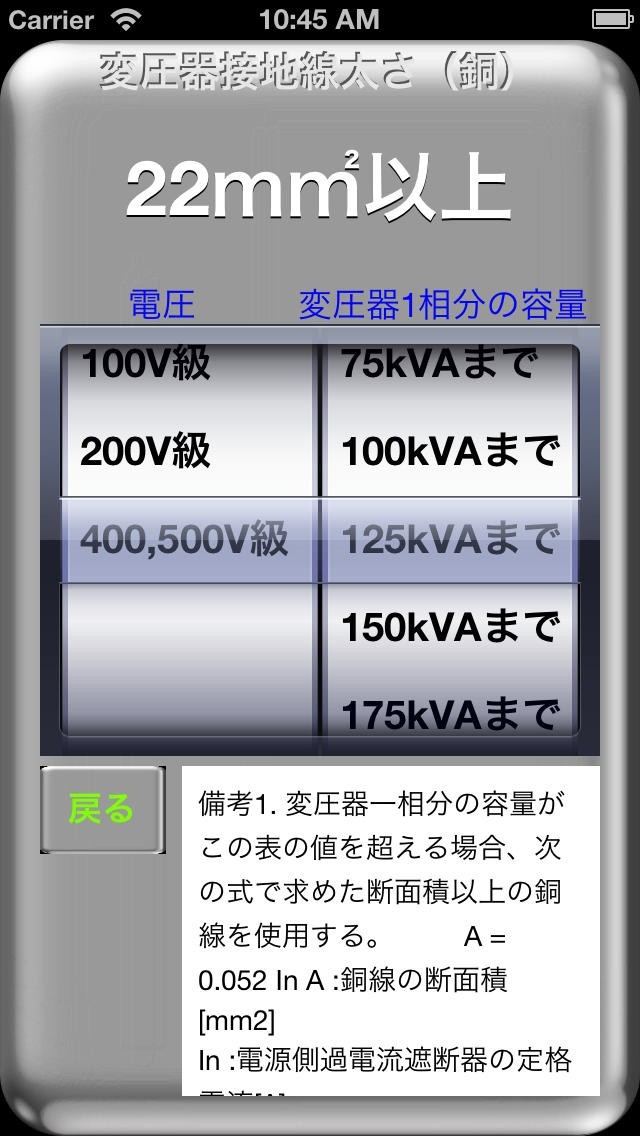Viewport: 640px width, 1136px height.
Task: Select 100V級 in the voltage picker
Action: (x=146, y=365)
